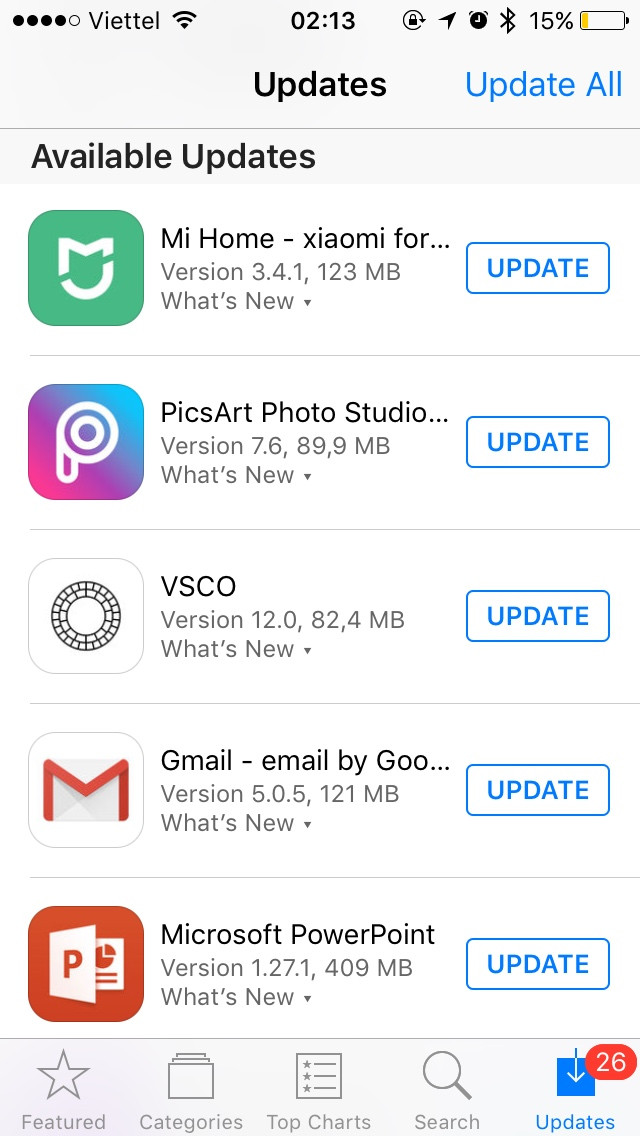Screen dimensions: 640x1136
Task: Expand What's New for Mi Home
Action: (x=236, y=301)
